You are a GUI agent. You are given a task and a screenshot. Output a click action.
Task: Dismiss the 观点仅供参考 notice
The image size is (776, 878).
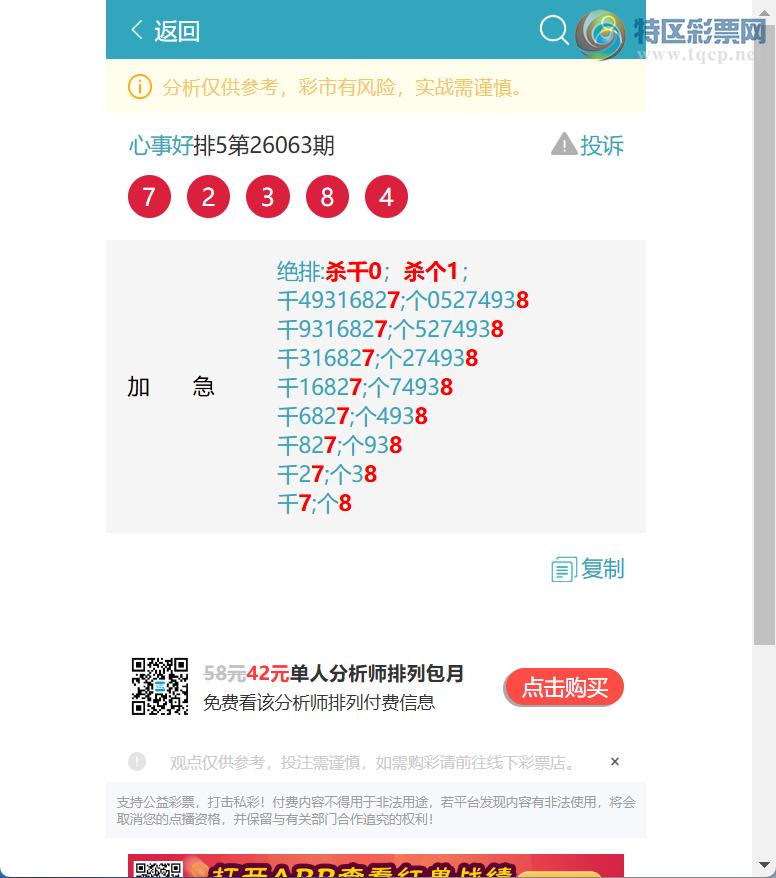(615, 762)
